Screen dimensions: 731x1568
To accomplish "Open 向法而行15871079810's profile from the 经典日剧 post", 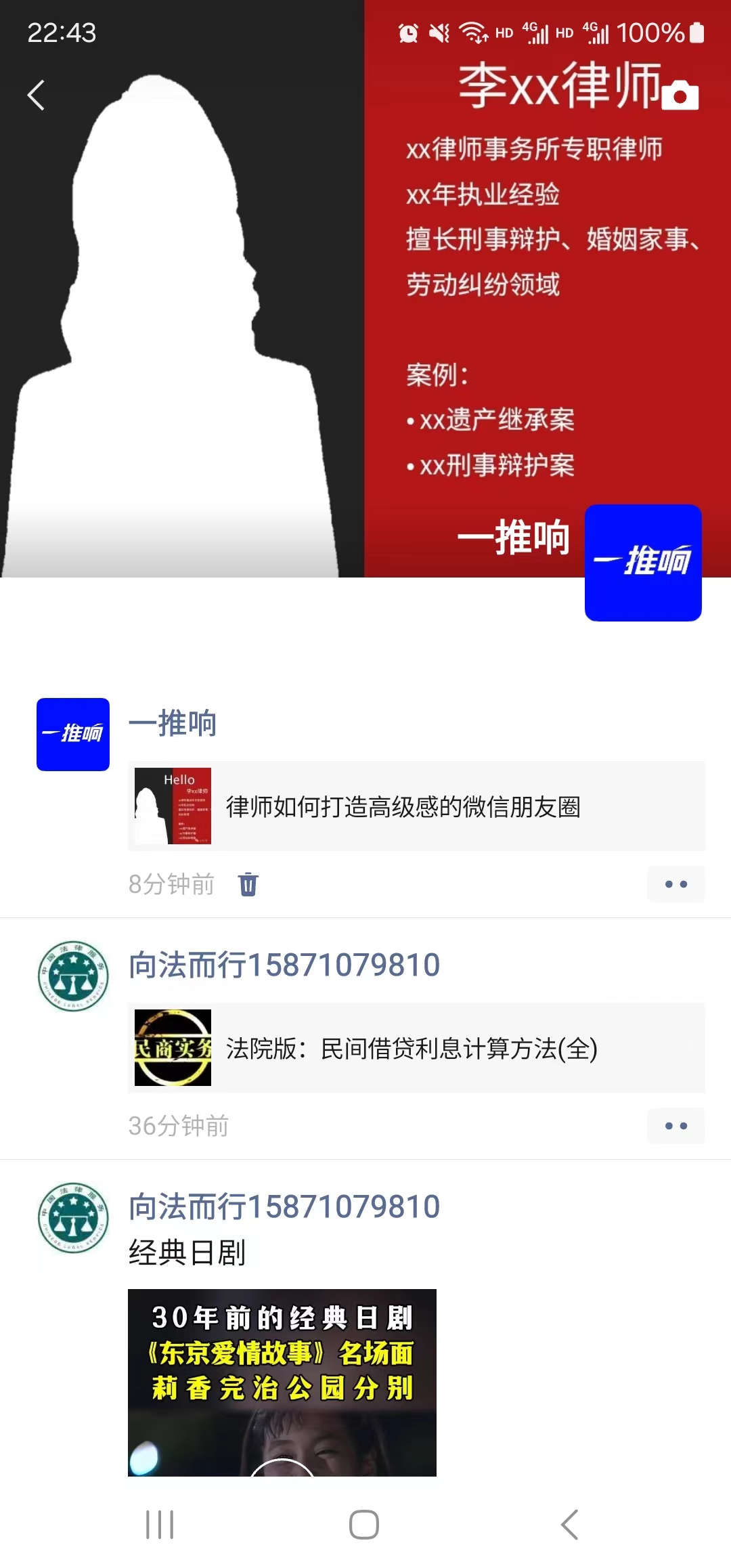I will tap(284, 1206).
